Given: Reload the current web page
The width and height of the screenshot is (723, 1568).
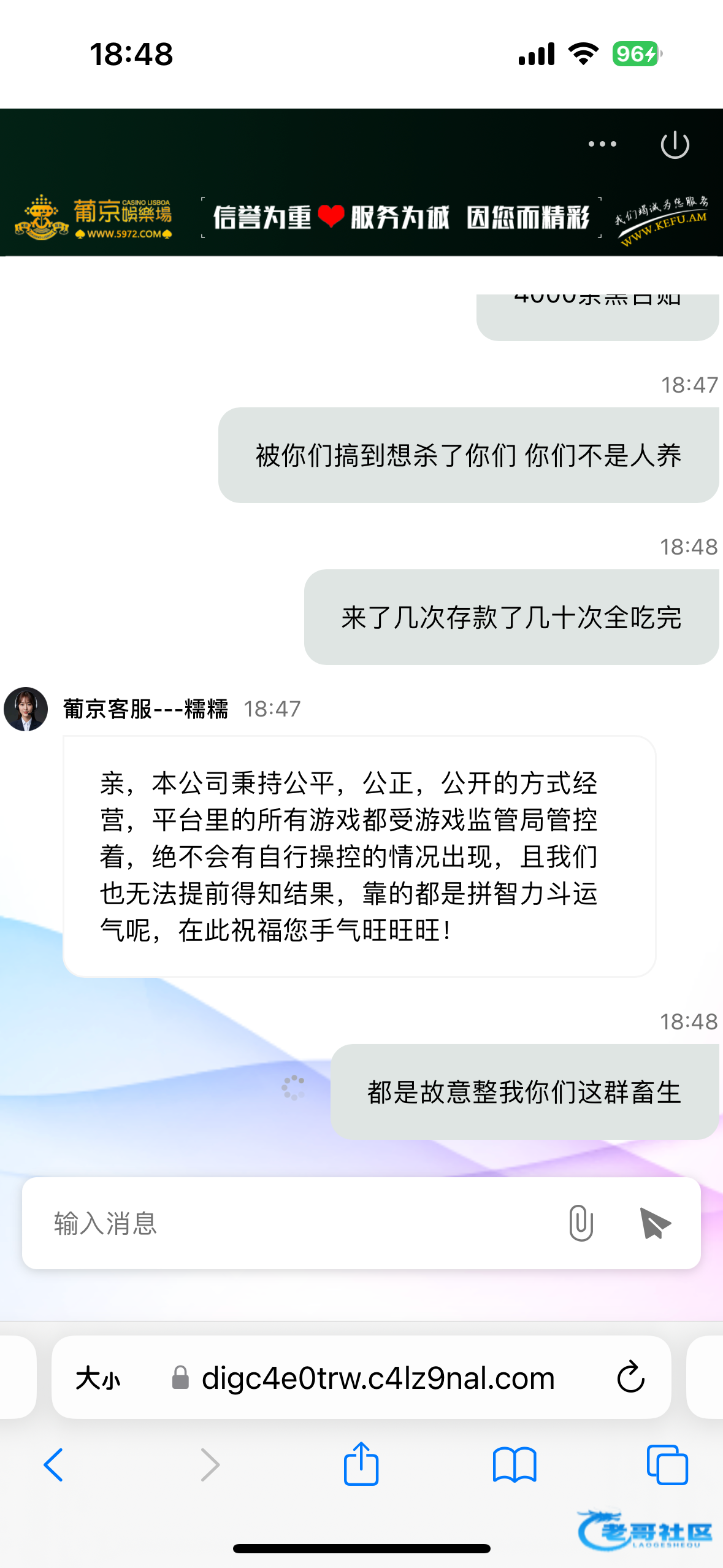Looking at the screenshot, I should tap(630, 1378).
